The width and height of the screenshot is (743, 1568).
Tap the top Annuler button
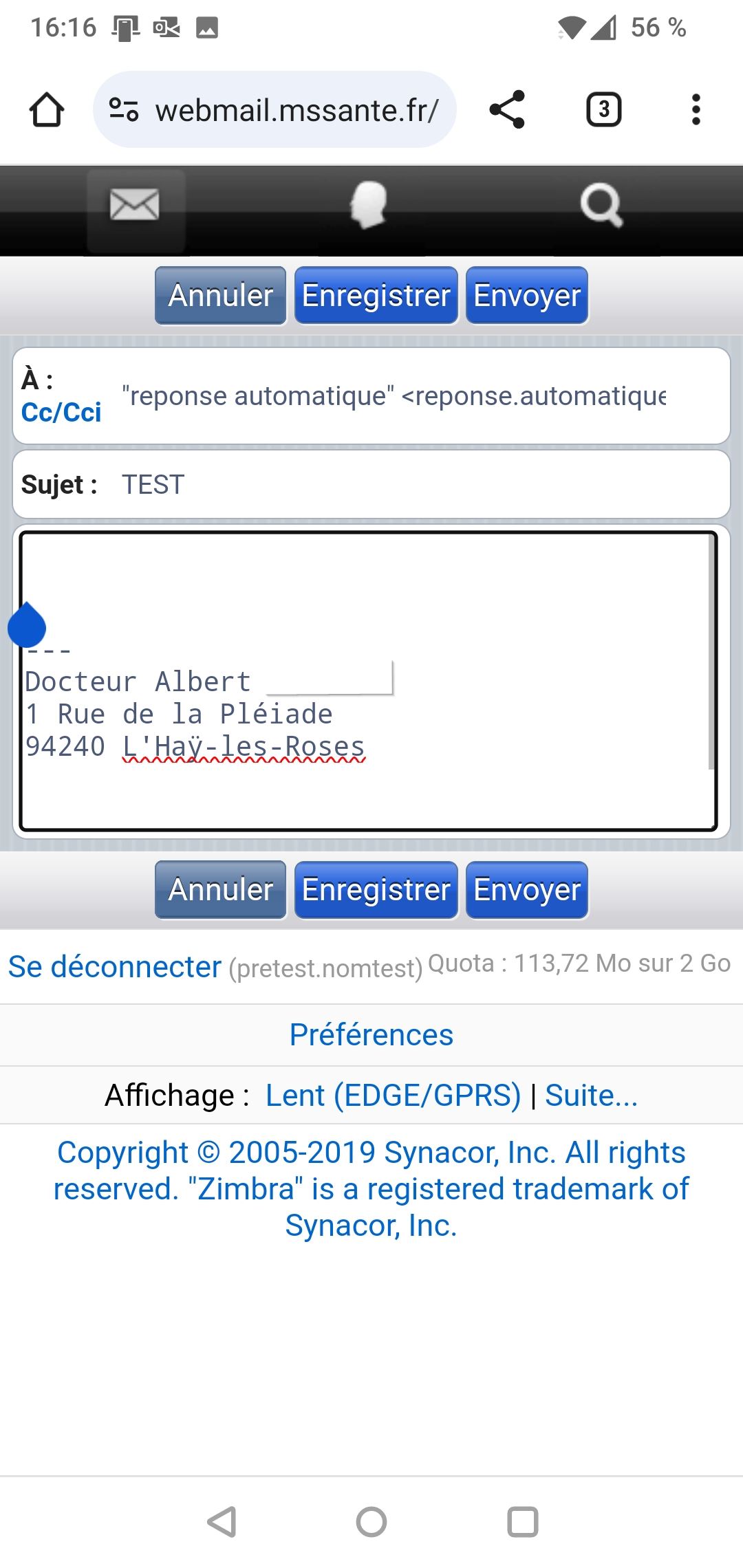coord(220,296)
